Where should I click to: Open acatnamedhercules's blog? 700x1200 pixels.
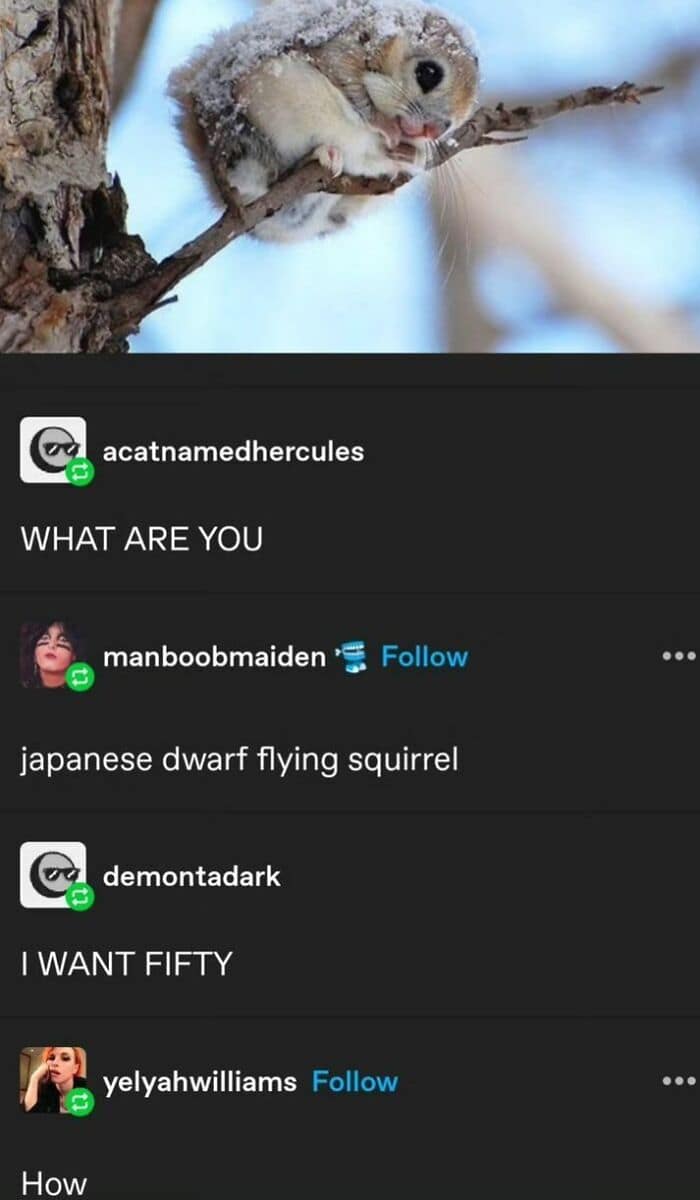233,451
